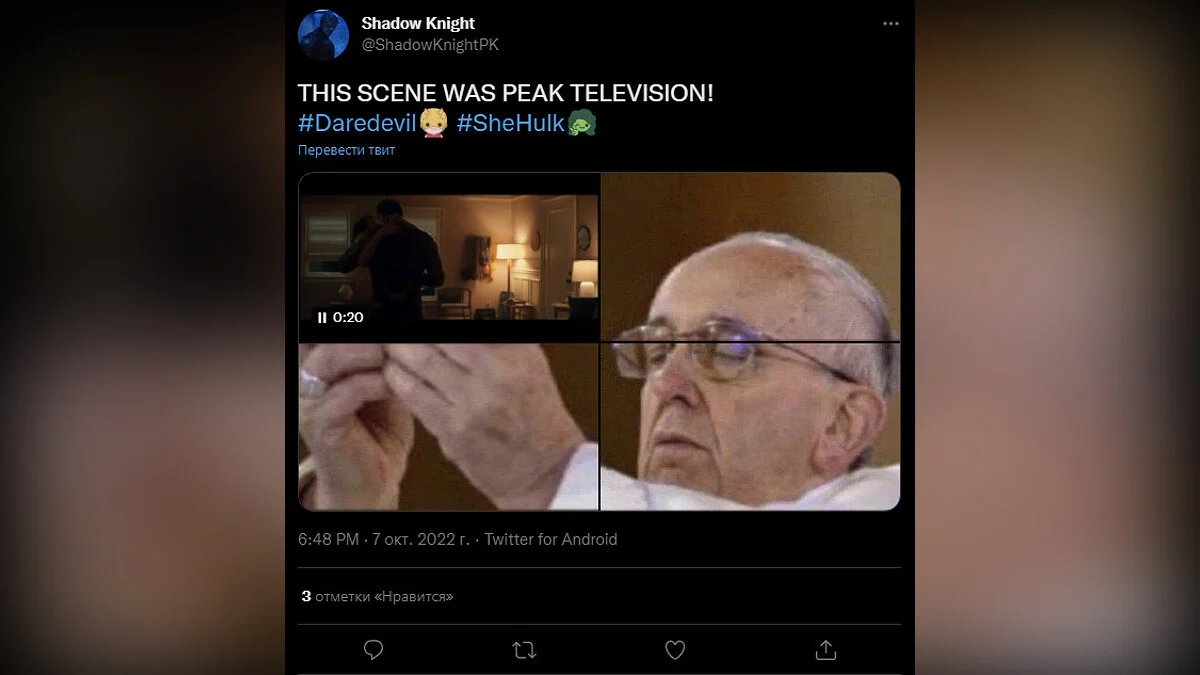Open the @ShadowKnightPK handle
Screen dimensions: 1200x675
click(x=429, y=45)
